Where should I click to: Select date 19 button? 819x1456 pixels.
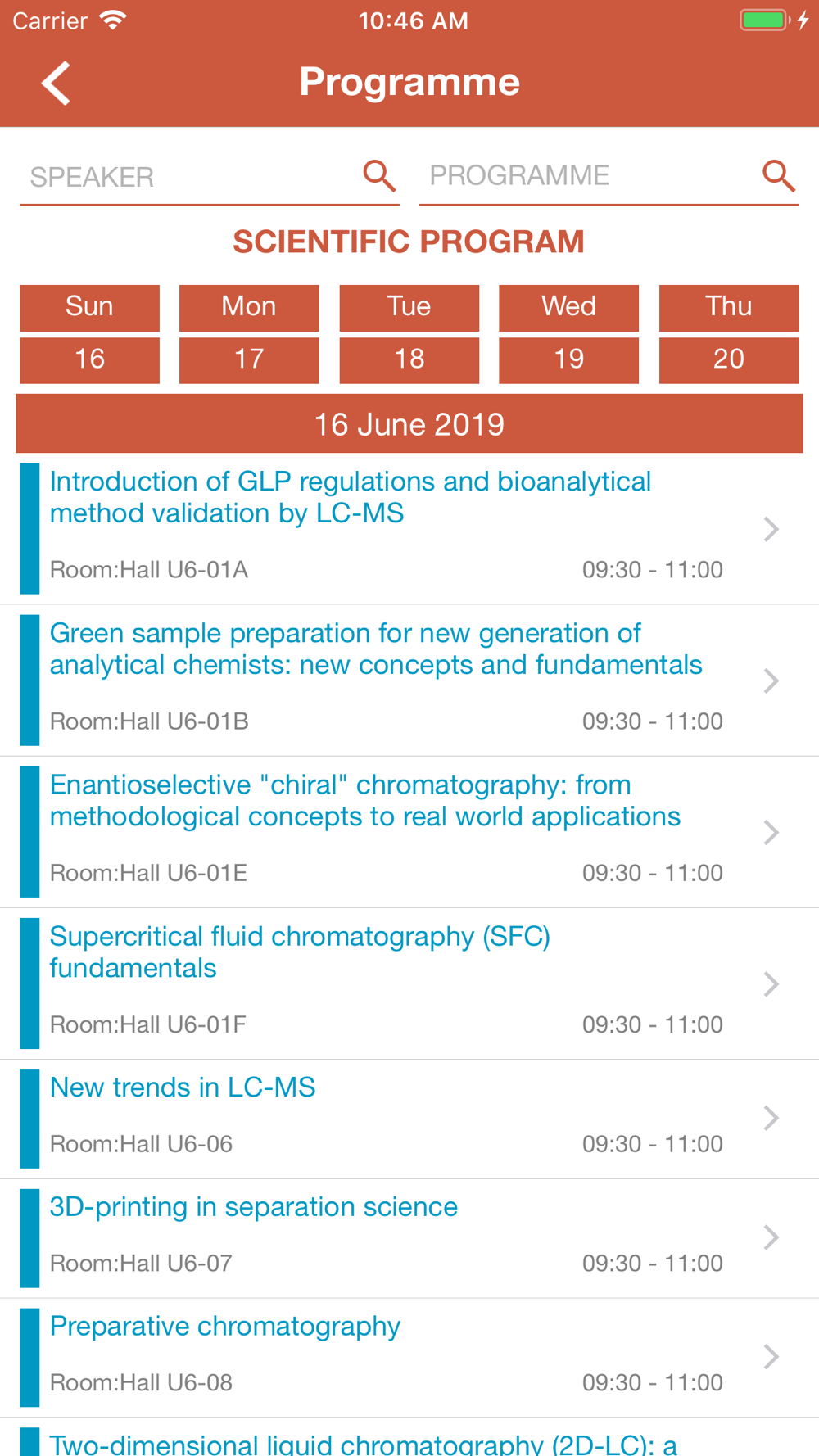[569, 359]
